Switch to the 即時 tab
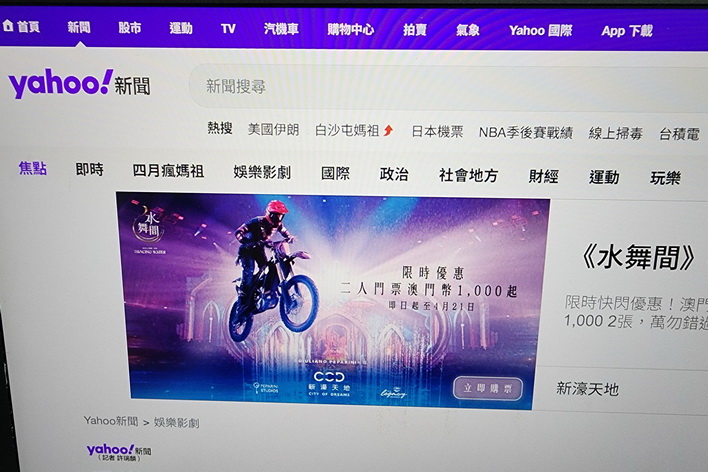Viewport: 708px width, 472px height. 89,170
